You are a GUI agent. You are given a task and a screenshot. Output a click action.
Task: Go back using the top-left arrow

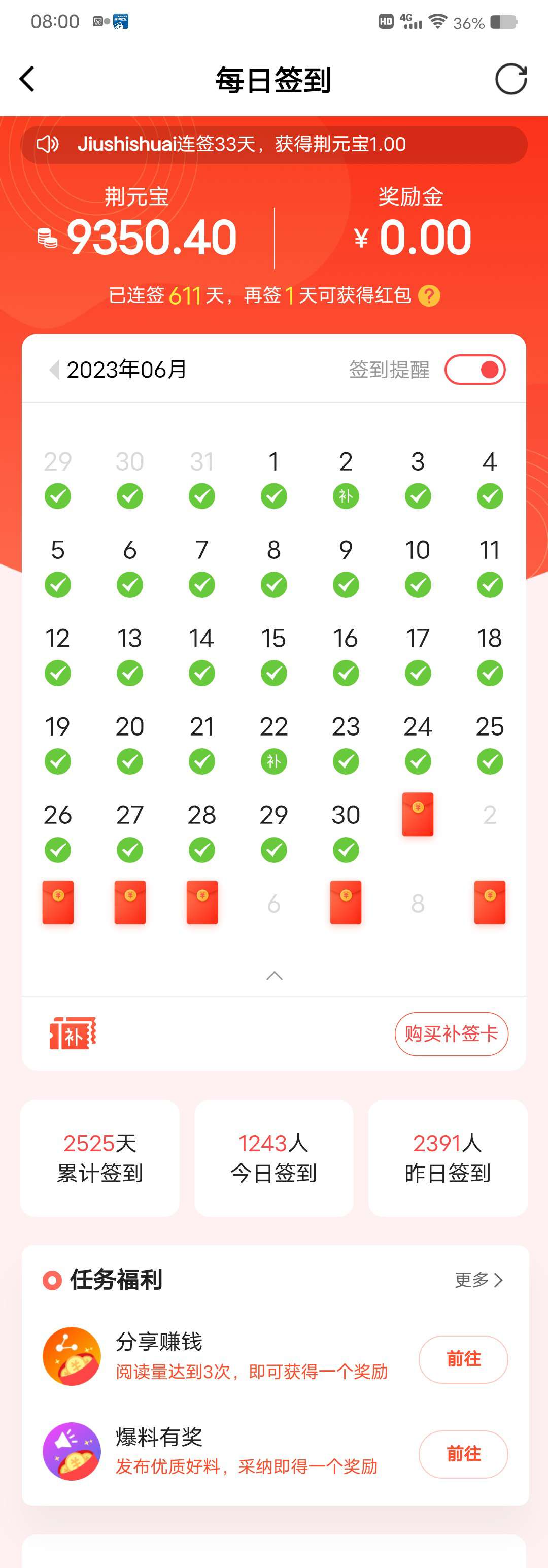tap(27, 79)
